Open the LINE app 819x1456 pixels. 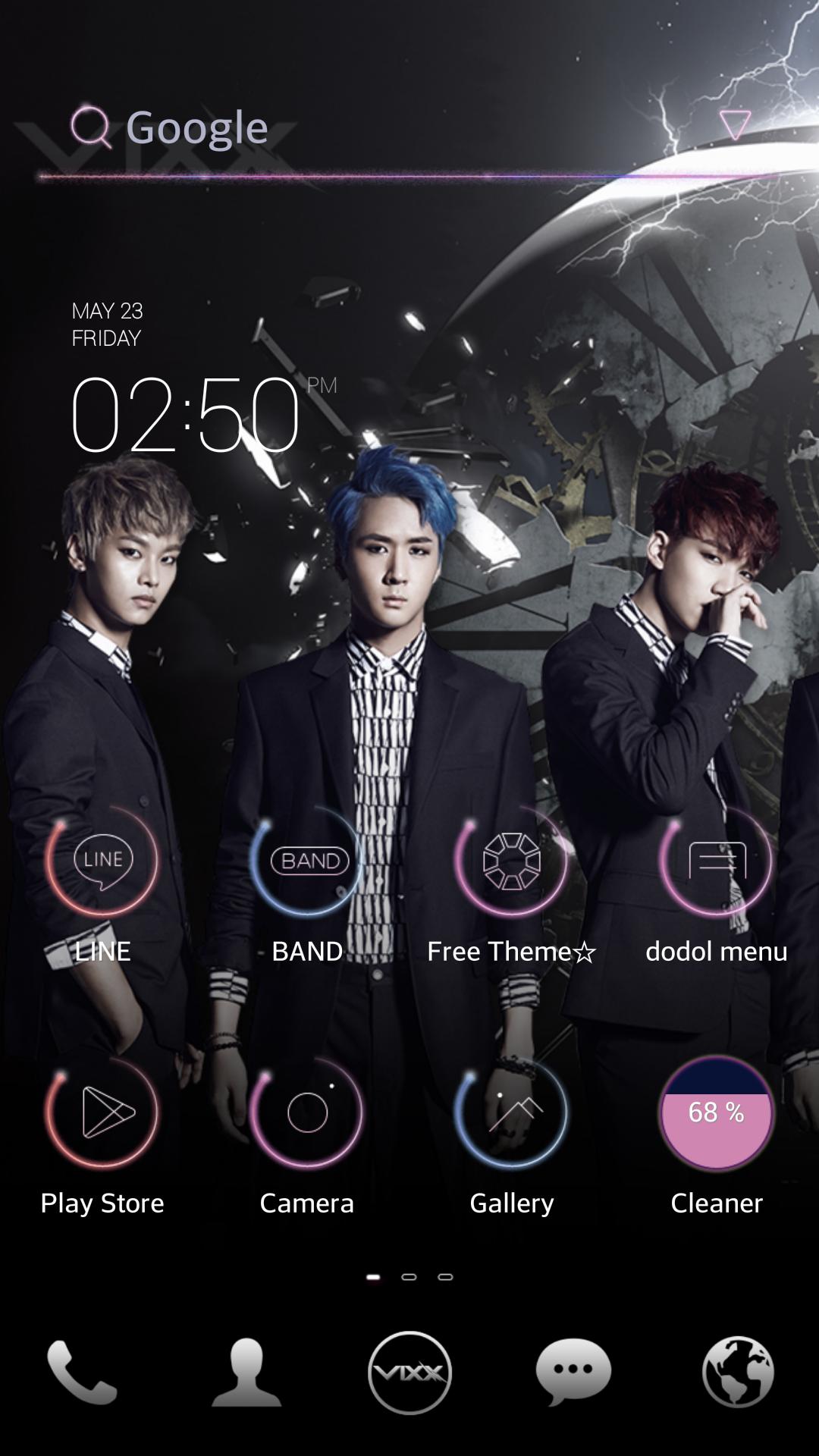[102, 861]
